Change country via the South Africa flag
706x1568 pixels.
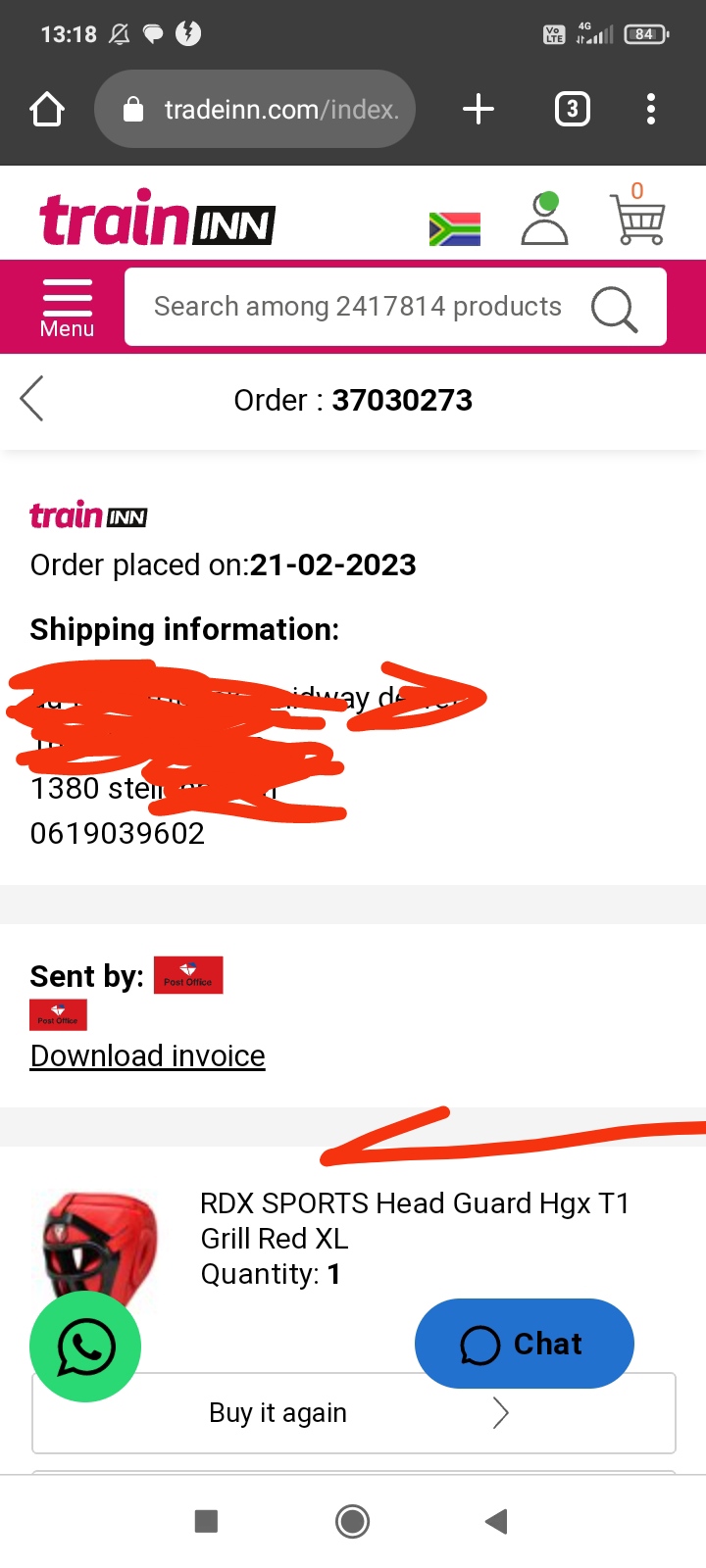[x=455, y=228]
